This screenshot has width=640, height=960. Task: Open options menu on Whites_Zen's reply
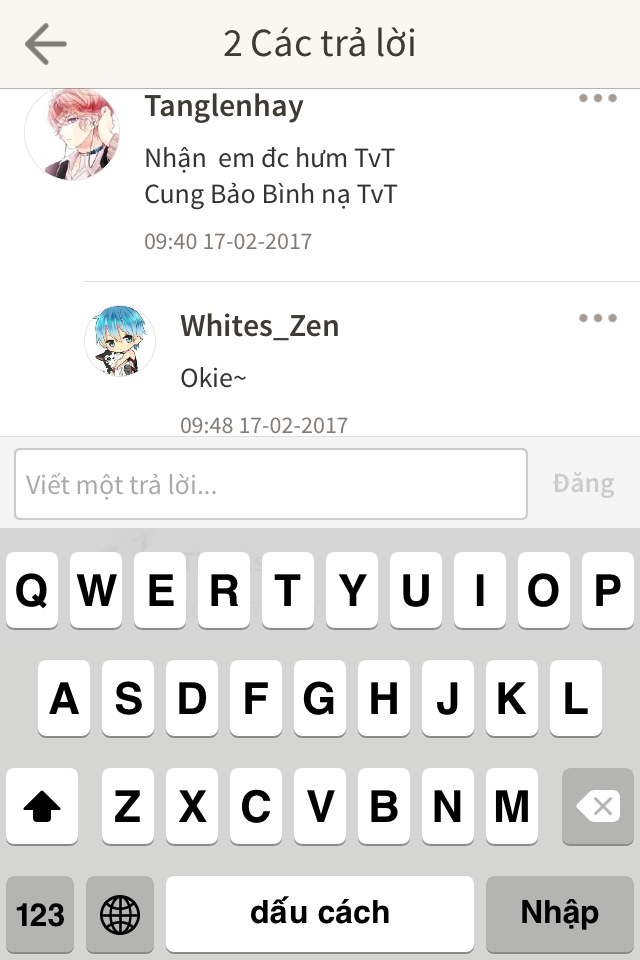597,318
